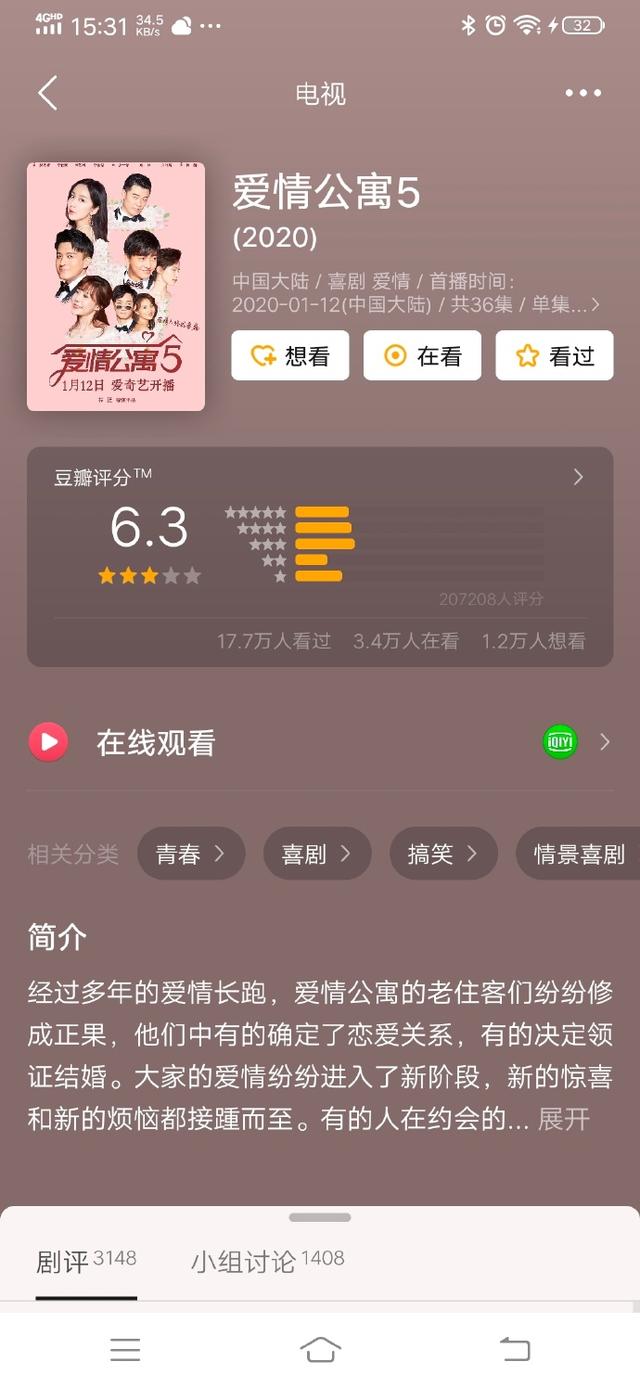The height and width of the screenshot is (1387, 640).
Task: Switch to the 小组讨论 tab
Action: (267, 1261)
